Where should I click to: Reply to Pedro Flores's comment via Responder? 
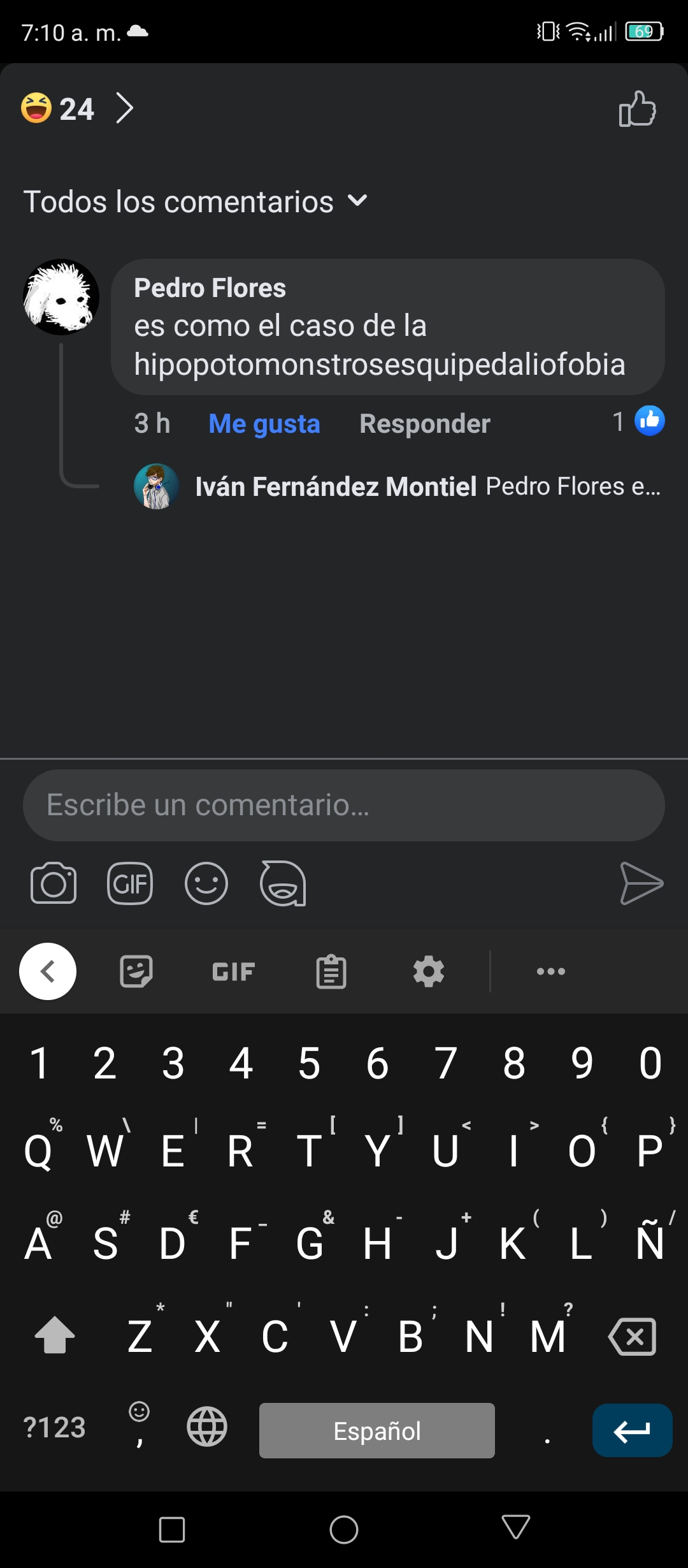pos(425,424)
